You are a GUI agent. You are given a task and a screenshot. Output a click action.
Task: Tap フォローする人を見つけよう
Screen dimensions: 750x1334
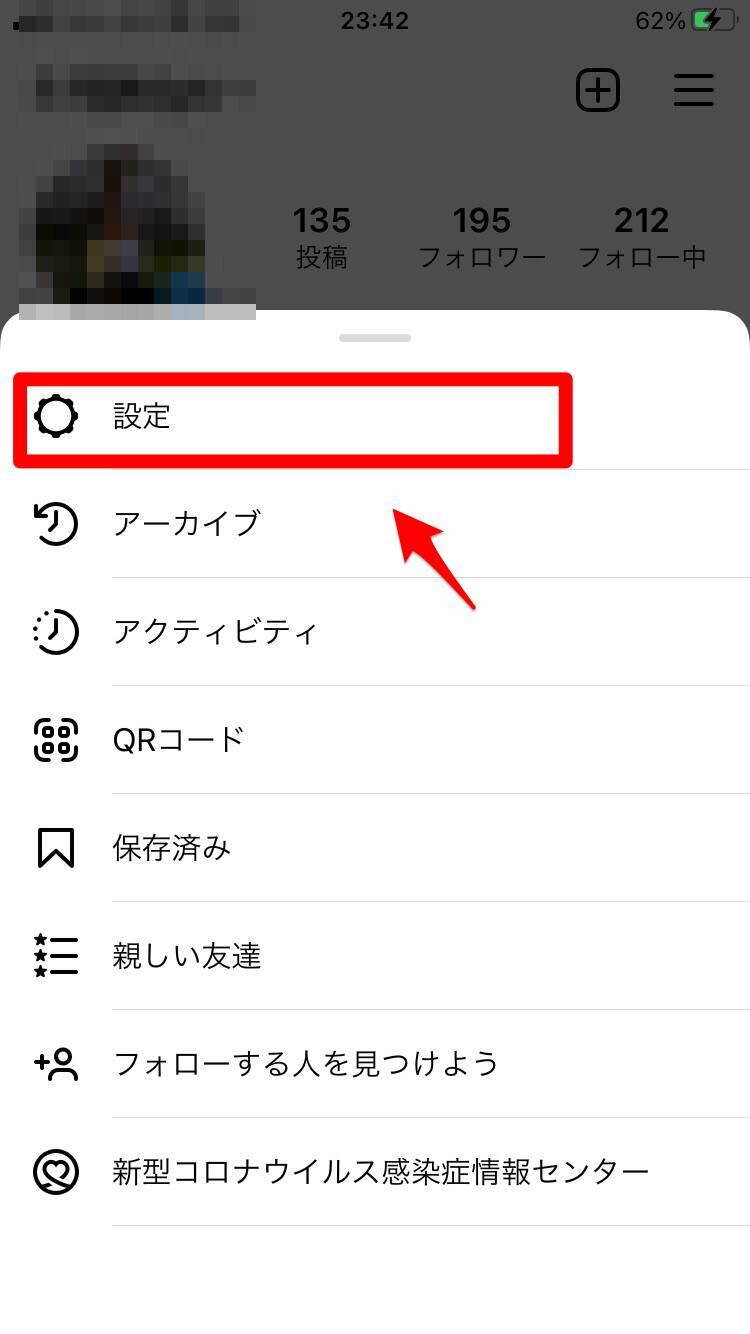tap(305, 1063)
